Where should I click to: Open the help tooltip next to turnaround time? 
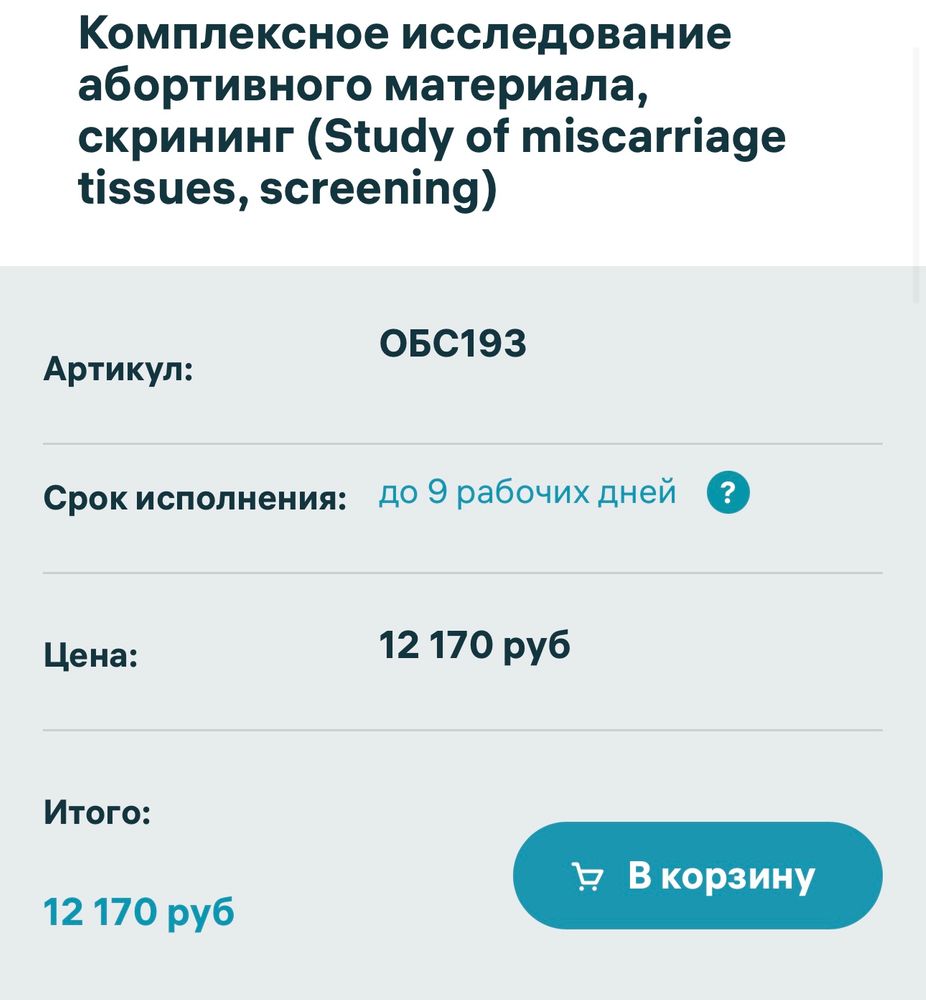[729, 492]
